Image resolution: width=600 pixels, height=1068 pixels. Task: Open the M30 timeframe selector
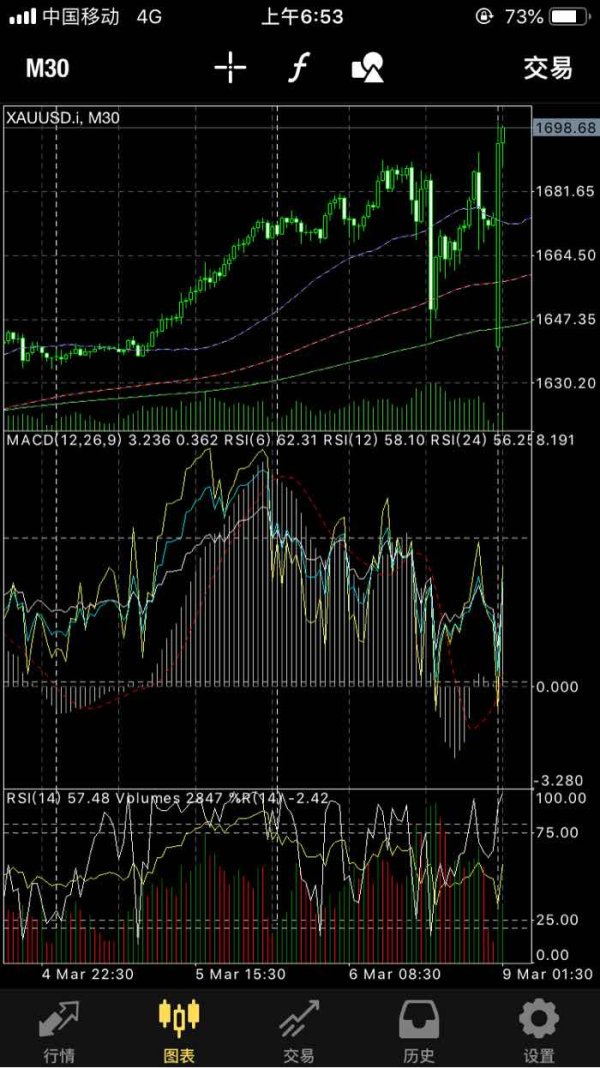click(48, 68)
